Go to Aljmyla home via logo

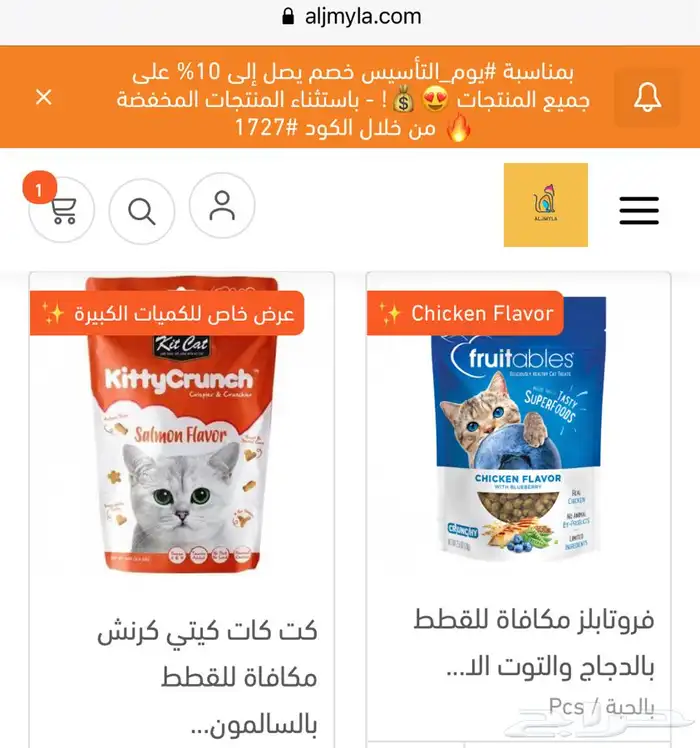pyautogui.click(x=545, y=205)
